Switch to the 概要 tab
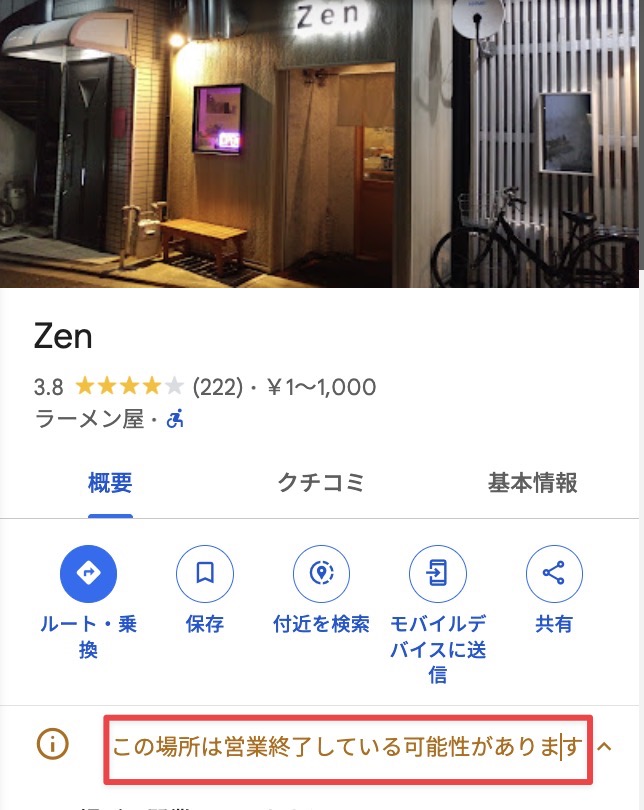Screen dimensions: 644x810 tap(110, 483)
